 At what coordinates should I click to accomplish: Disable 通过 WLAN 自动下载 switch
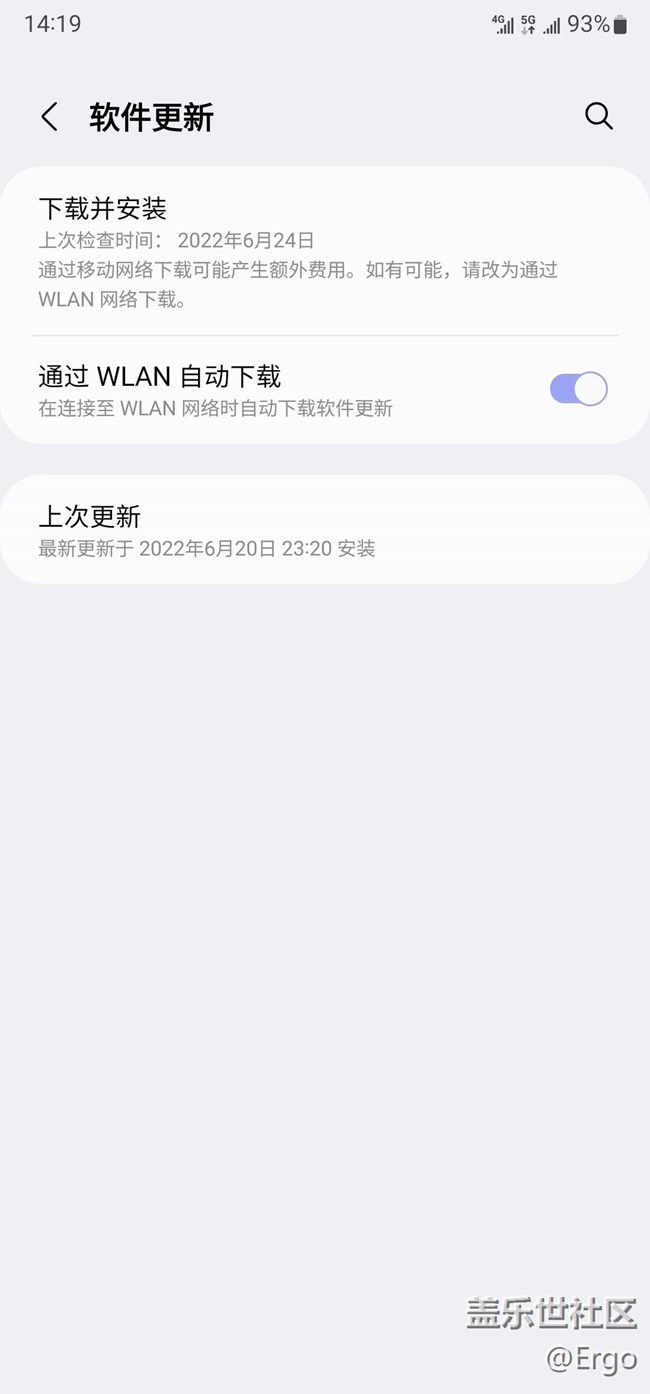pos(578,389)
